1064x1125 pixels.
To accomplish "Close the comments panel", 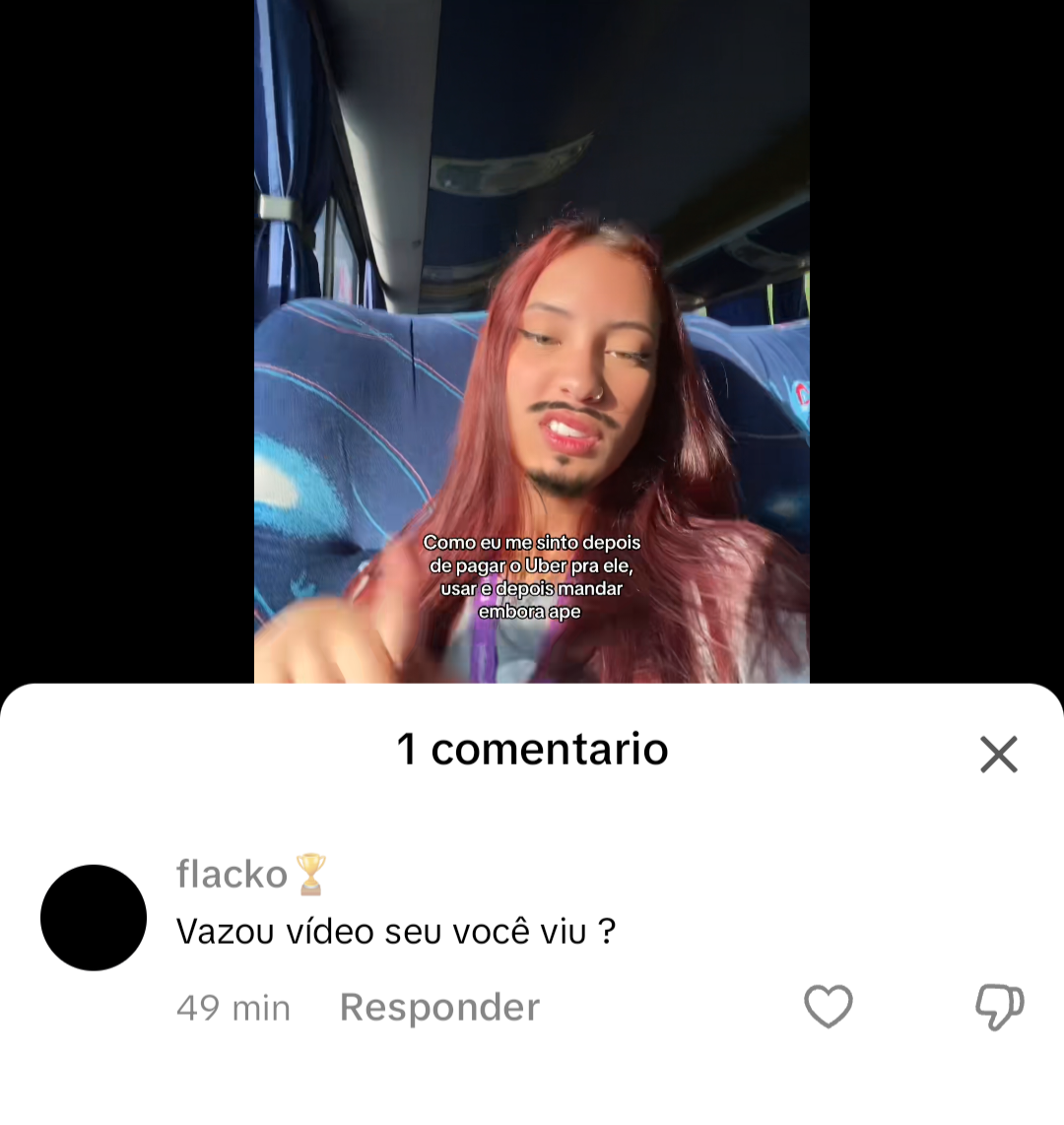I will tap(998, 755).
